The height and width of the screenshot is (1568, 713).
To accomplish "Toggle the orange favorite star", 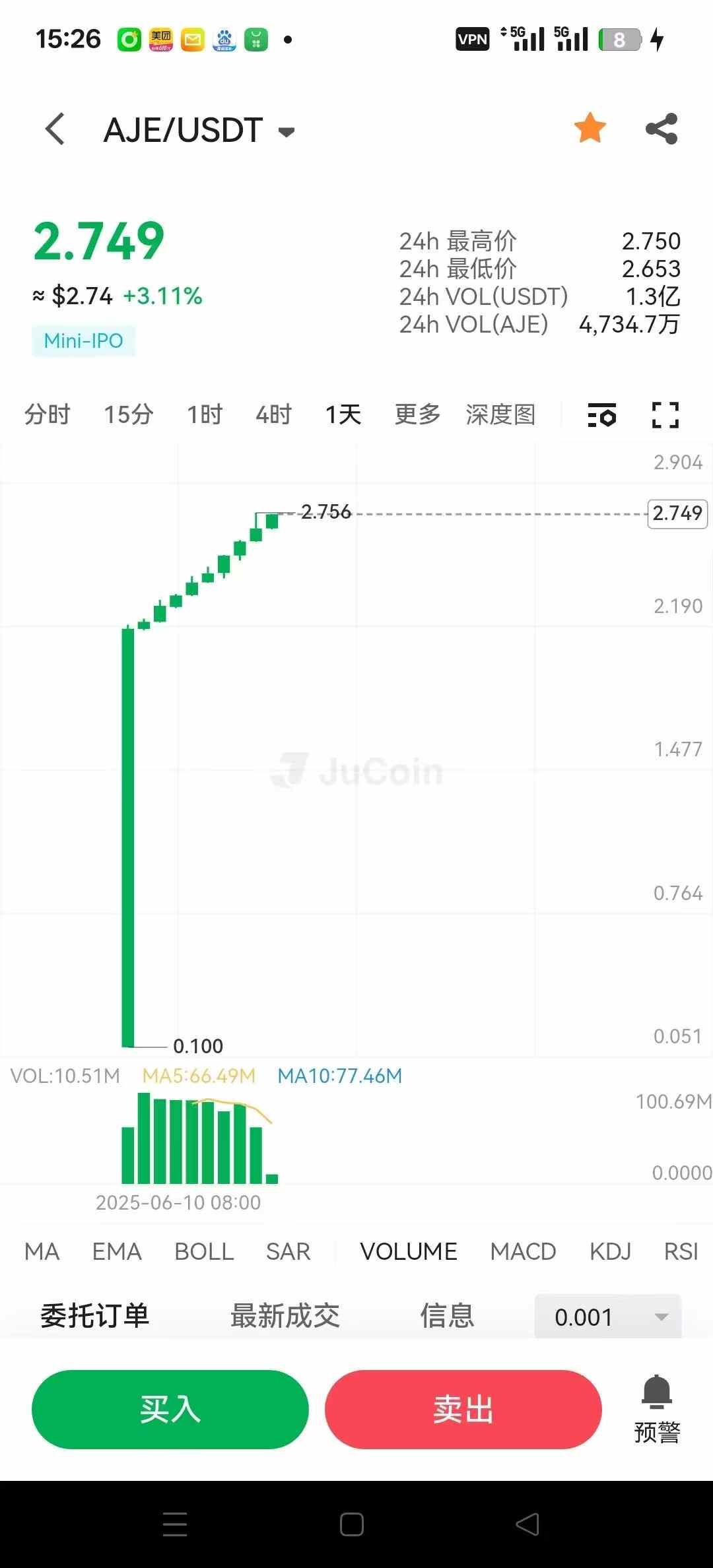I will point(590,128).
